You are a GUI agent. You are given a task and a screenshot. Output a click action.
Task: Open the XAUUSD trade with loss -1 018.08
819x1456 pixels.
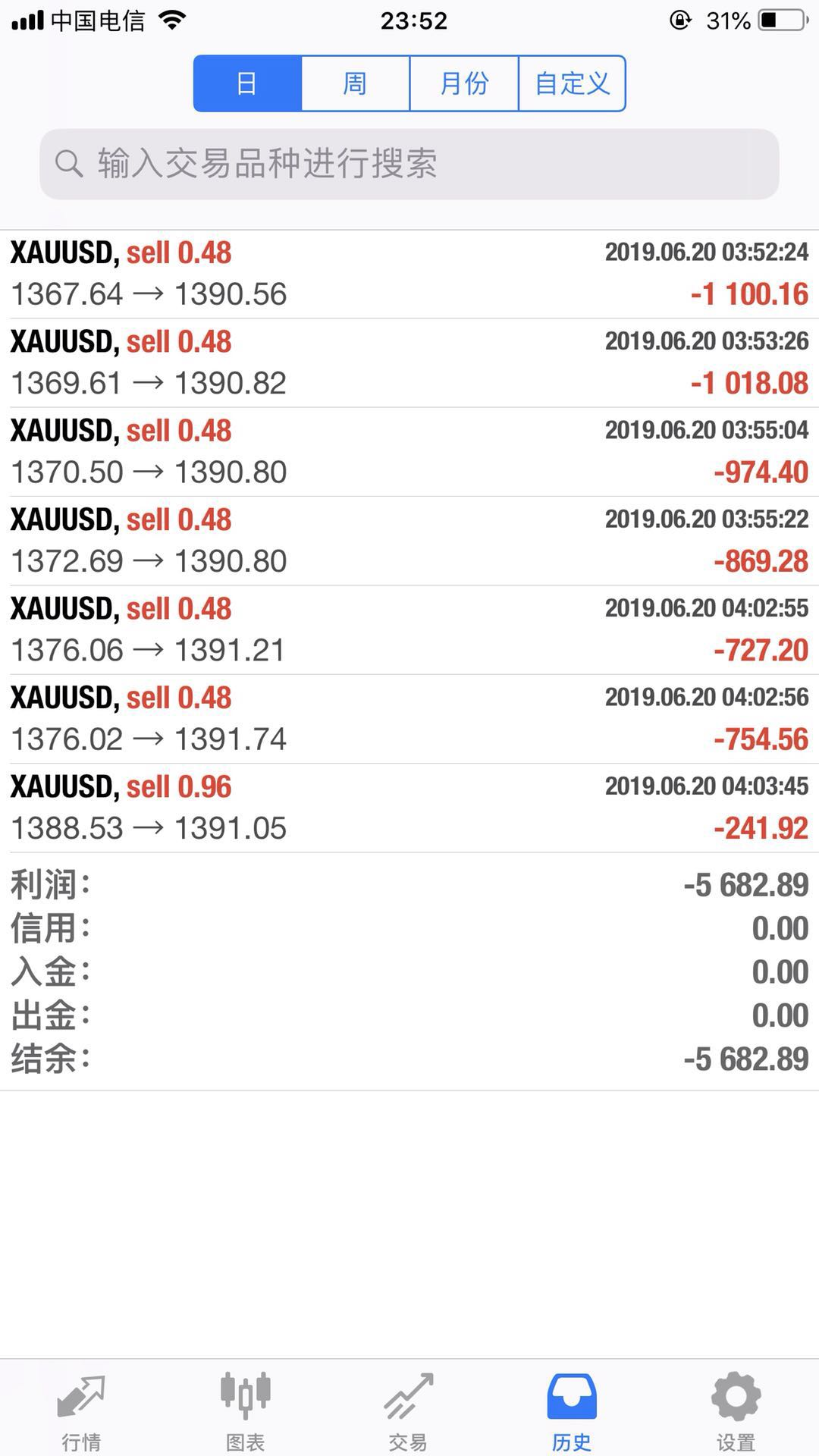coord(409,362)
